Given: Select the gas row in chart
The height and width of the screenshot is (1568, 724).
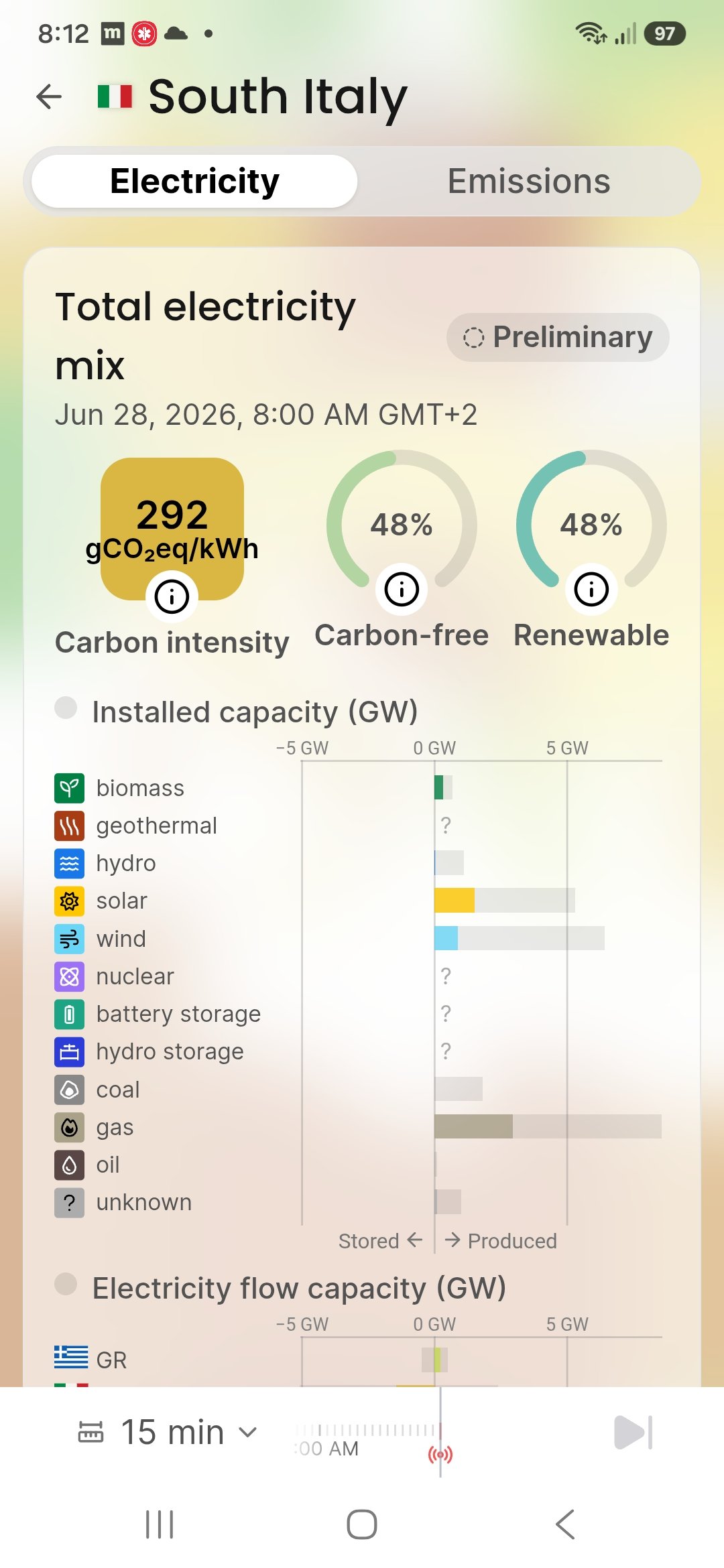Looking at the screenshot, I should click(x=358, y=1127).
